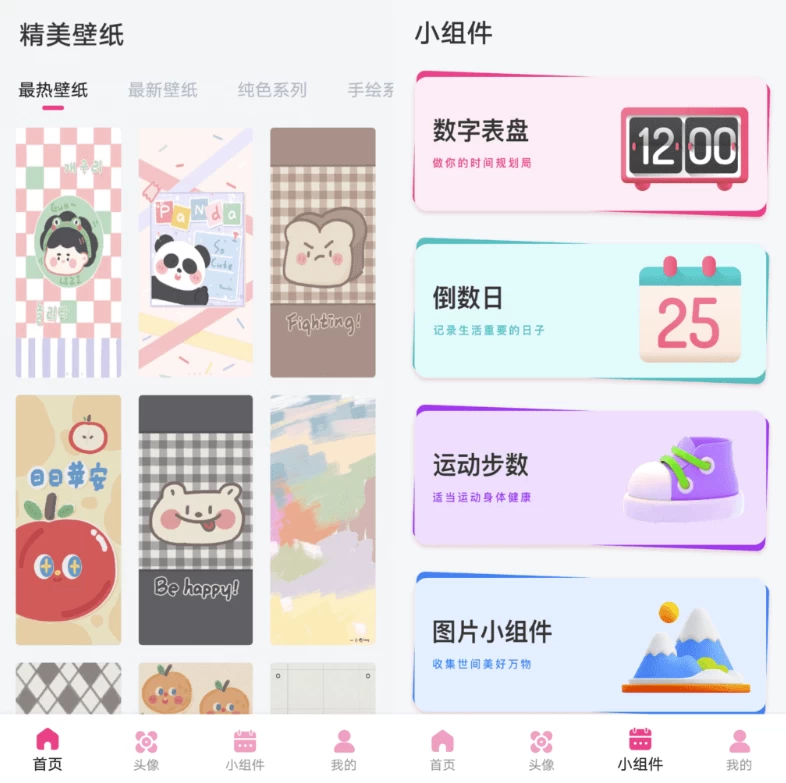
Task: Open the Panda wallpaper
Action: click(x=195, y=252)
